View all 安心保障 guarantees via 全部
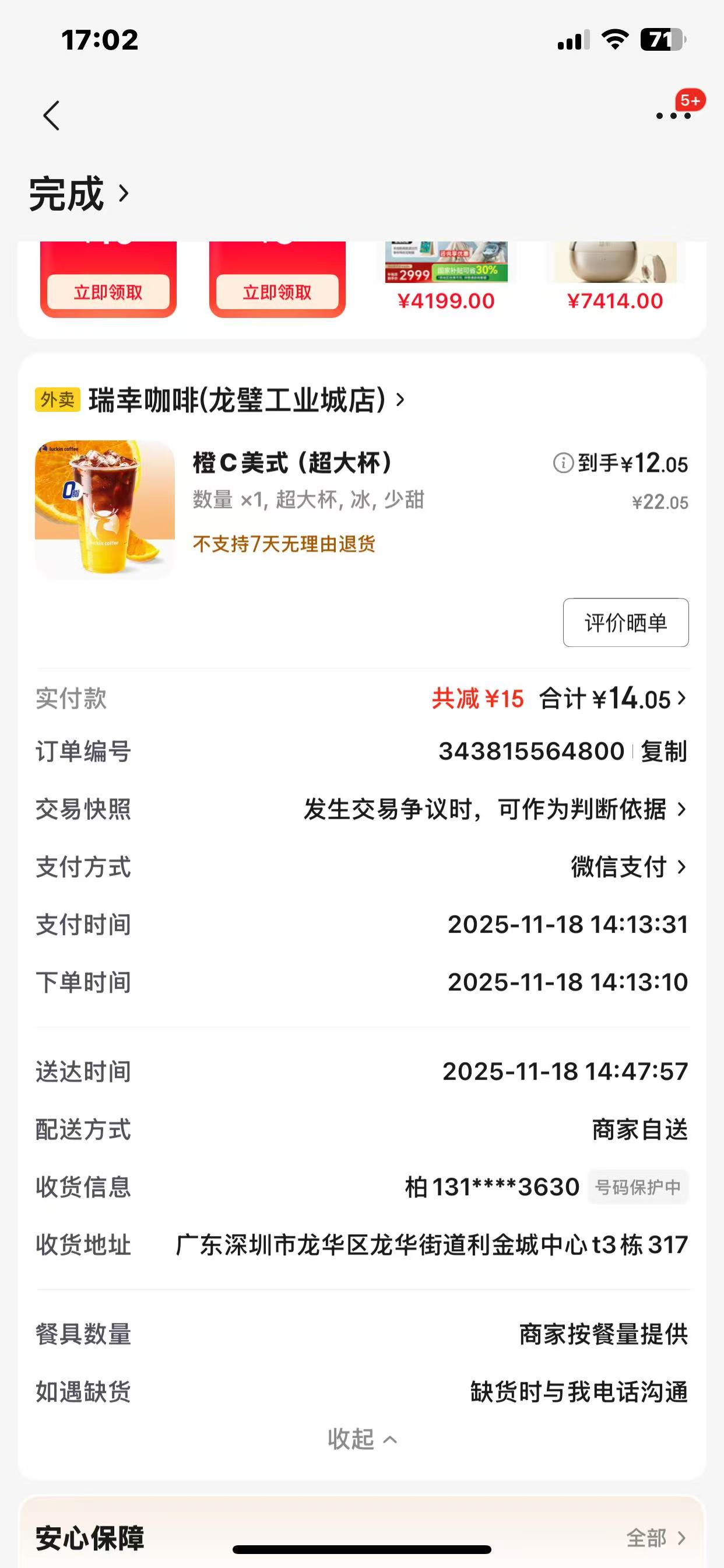The image size is (724, 1568). coord(656,1538)
